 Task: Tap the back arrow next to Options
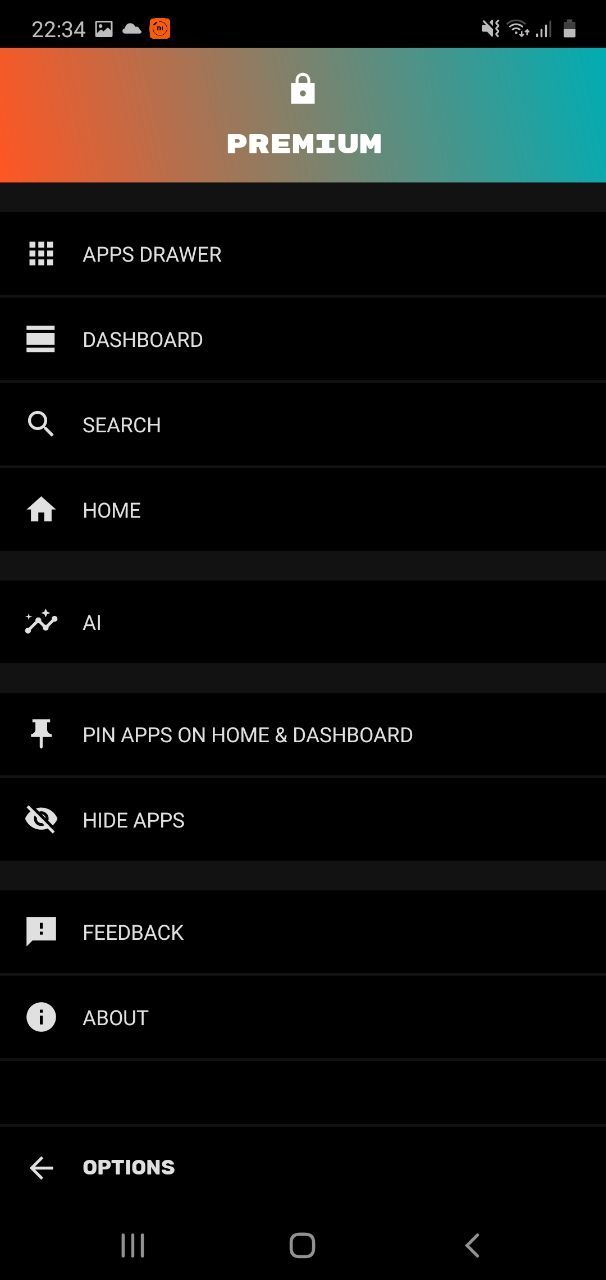tap(41, 1167)
